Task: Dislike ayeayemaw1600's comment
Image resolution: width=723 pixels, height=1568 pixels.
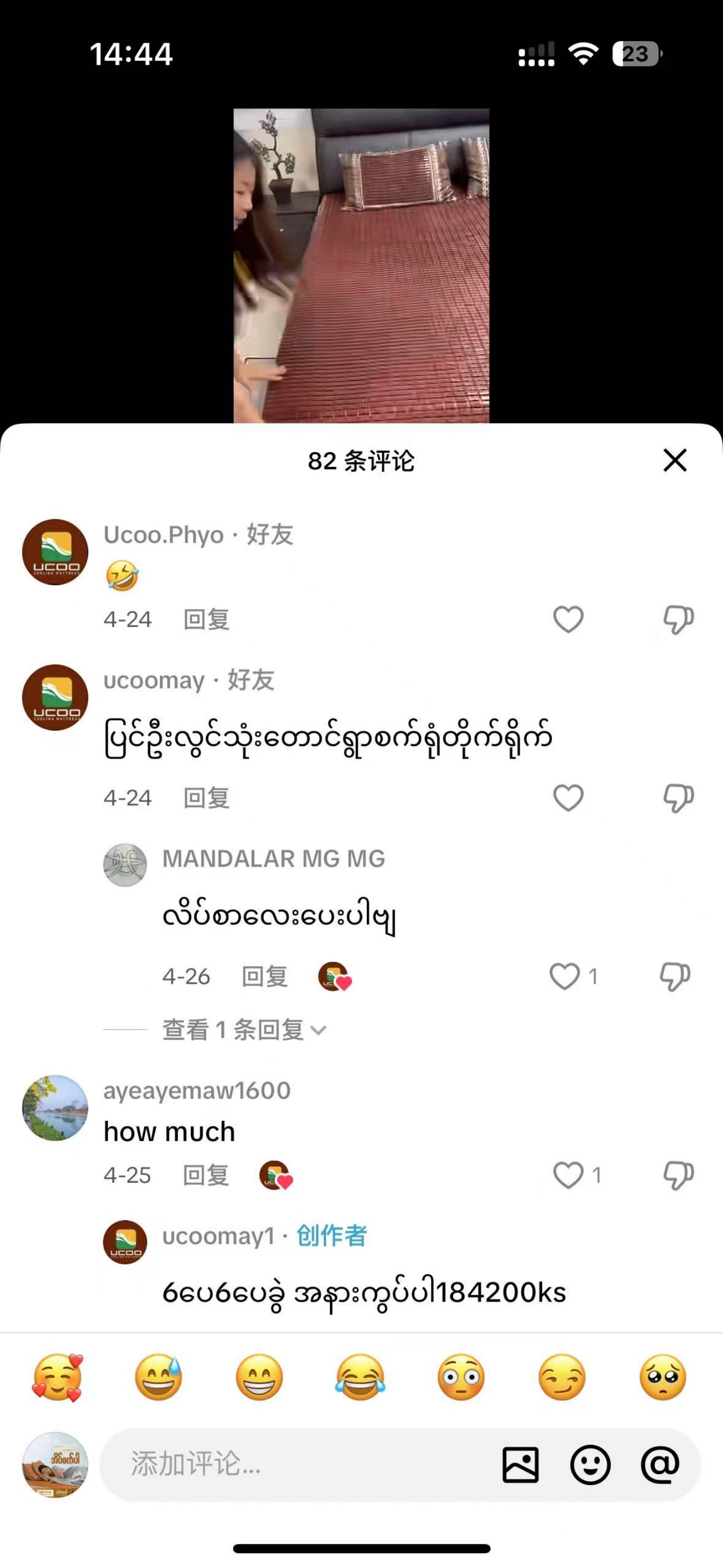Action: coord(678,1175)
